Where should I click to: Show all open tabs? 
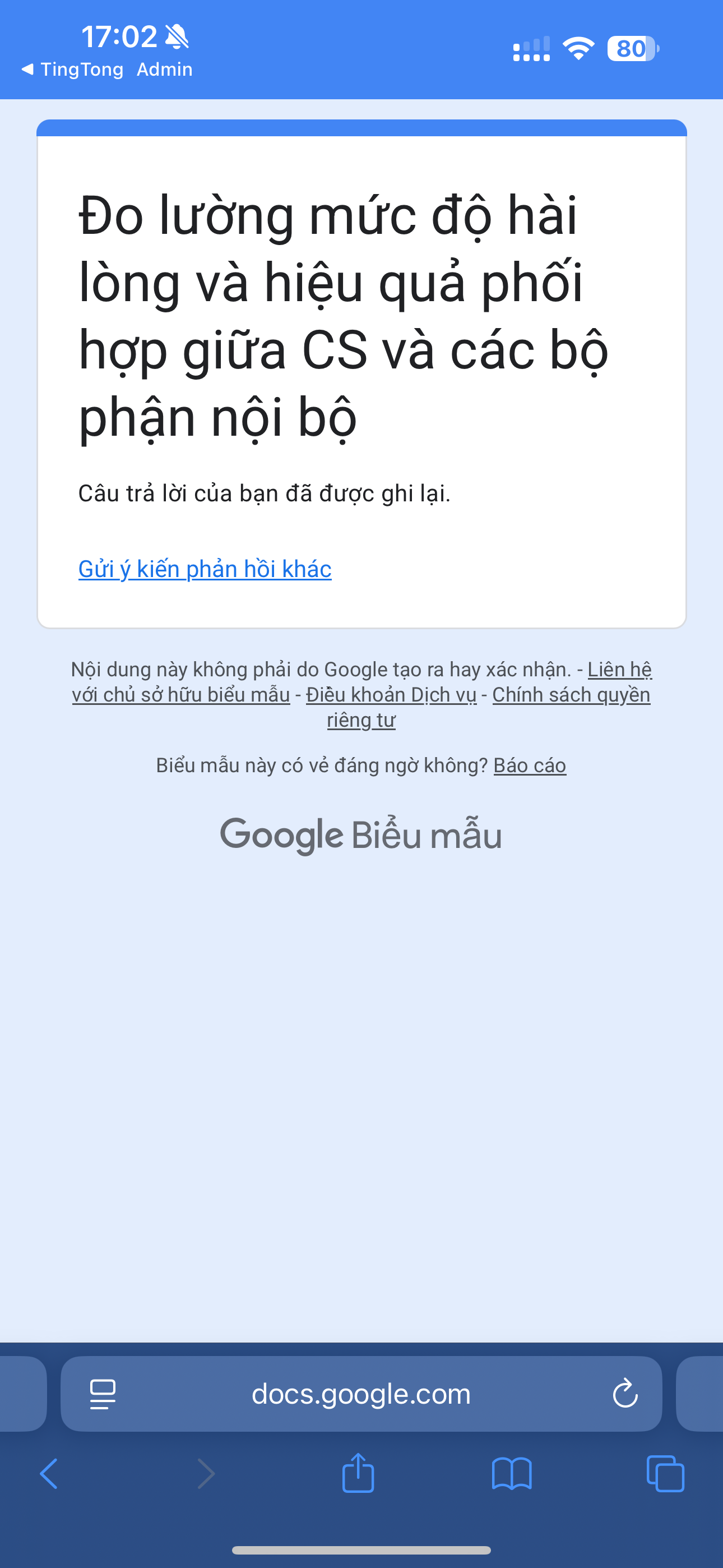pos(665,1474)
